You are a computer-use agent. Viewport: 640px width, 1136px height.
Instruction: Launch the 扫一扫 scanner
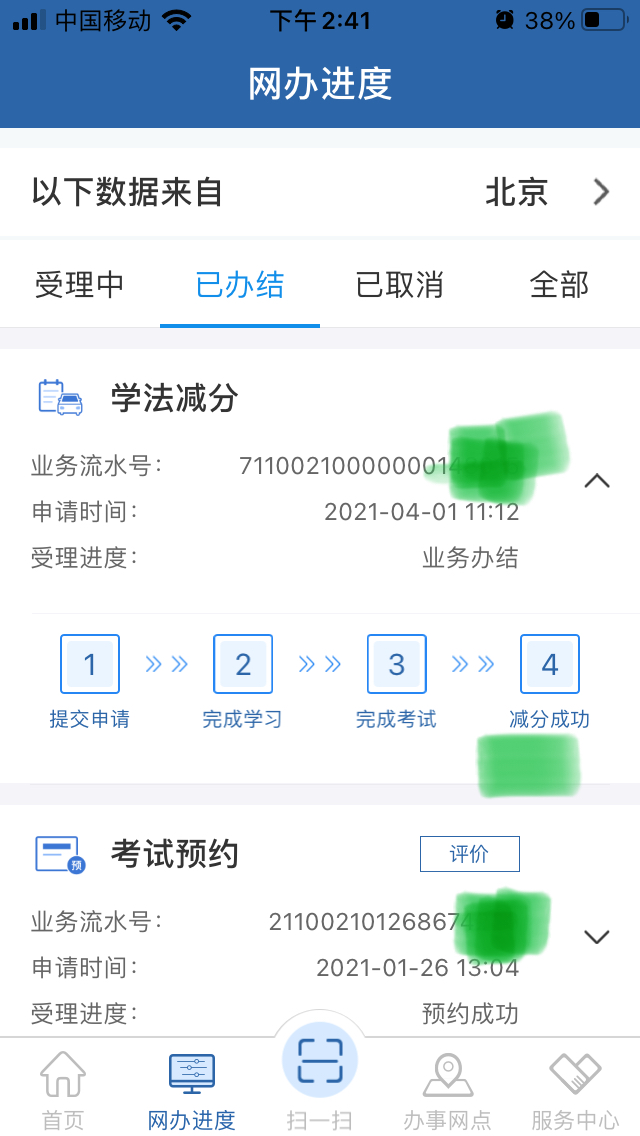click(x=320, y=1070)
